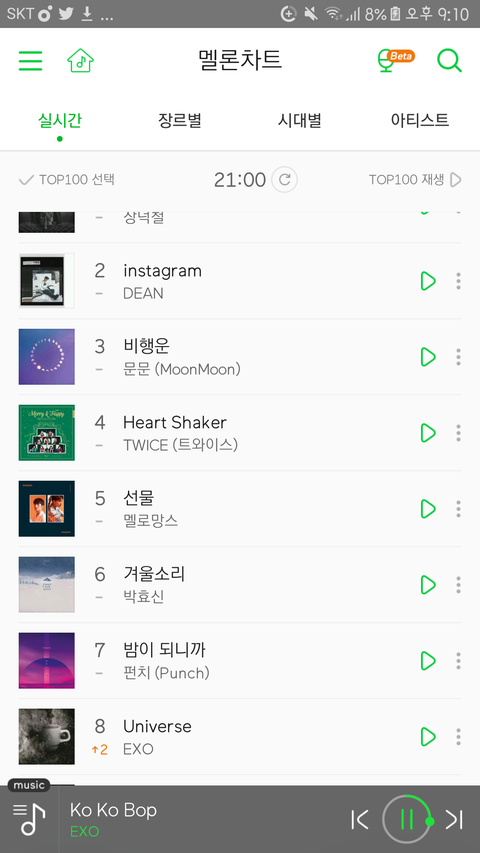This screenshot has height=853, width=480.
Task: Open the Beta voice search microphone
Action: [x=396, y=60]
